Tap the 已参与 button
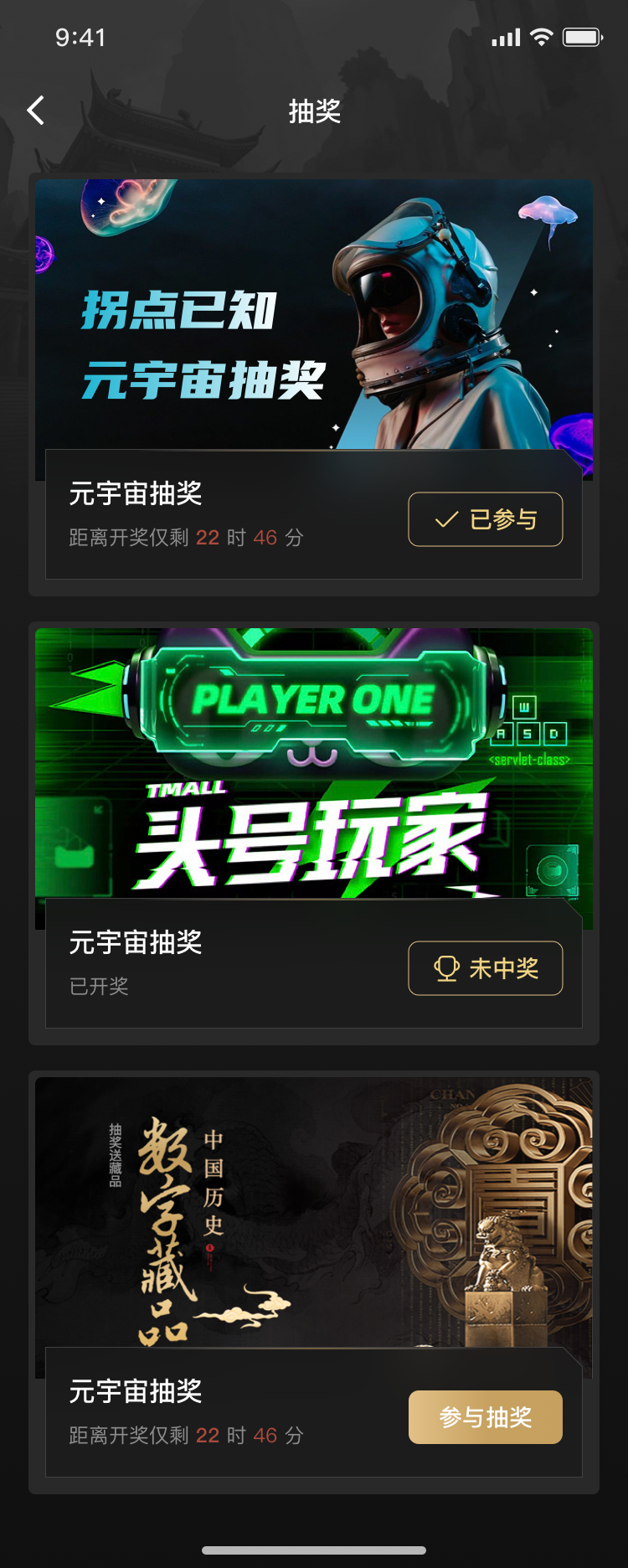This screenshot has height=1568, width=628. (x=485, y=519)
